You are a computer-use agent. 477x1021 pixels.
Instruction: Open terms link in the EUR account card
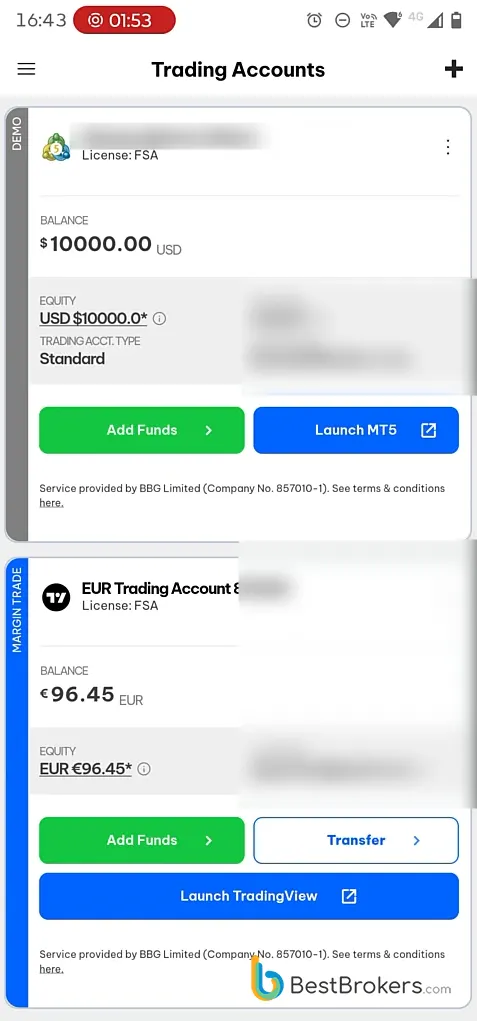(x=51, y=969)
